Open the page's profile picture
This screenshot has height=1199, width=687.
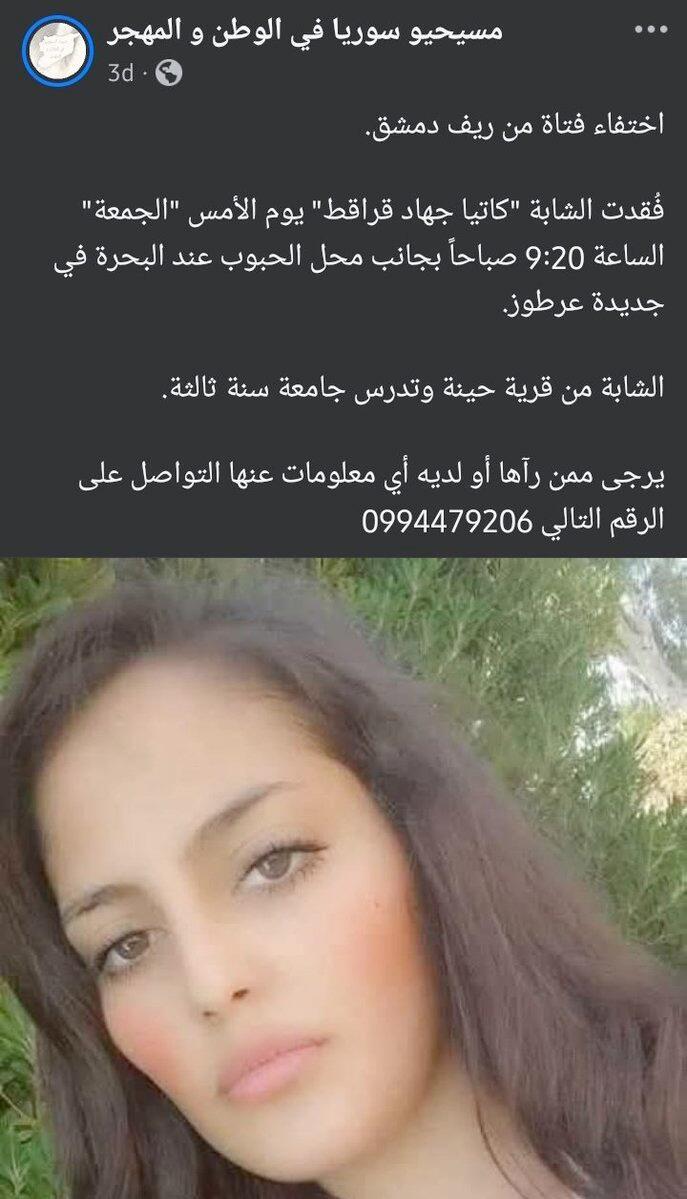[57, 51]
